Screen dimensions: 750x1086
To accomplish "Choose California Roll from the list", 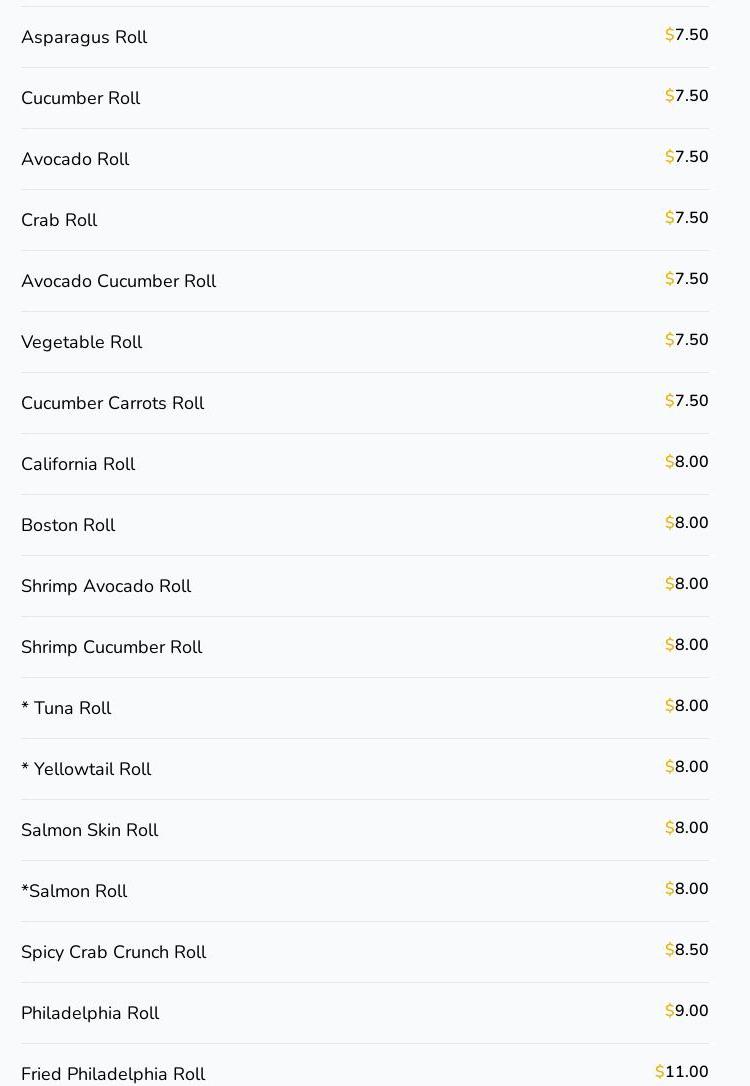I will (x=78, y=464).
